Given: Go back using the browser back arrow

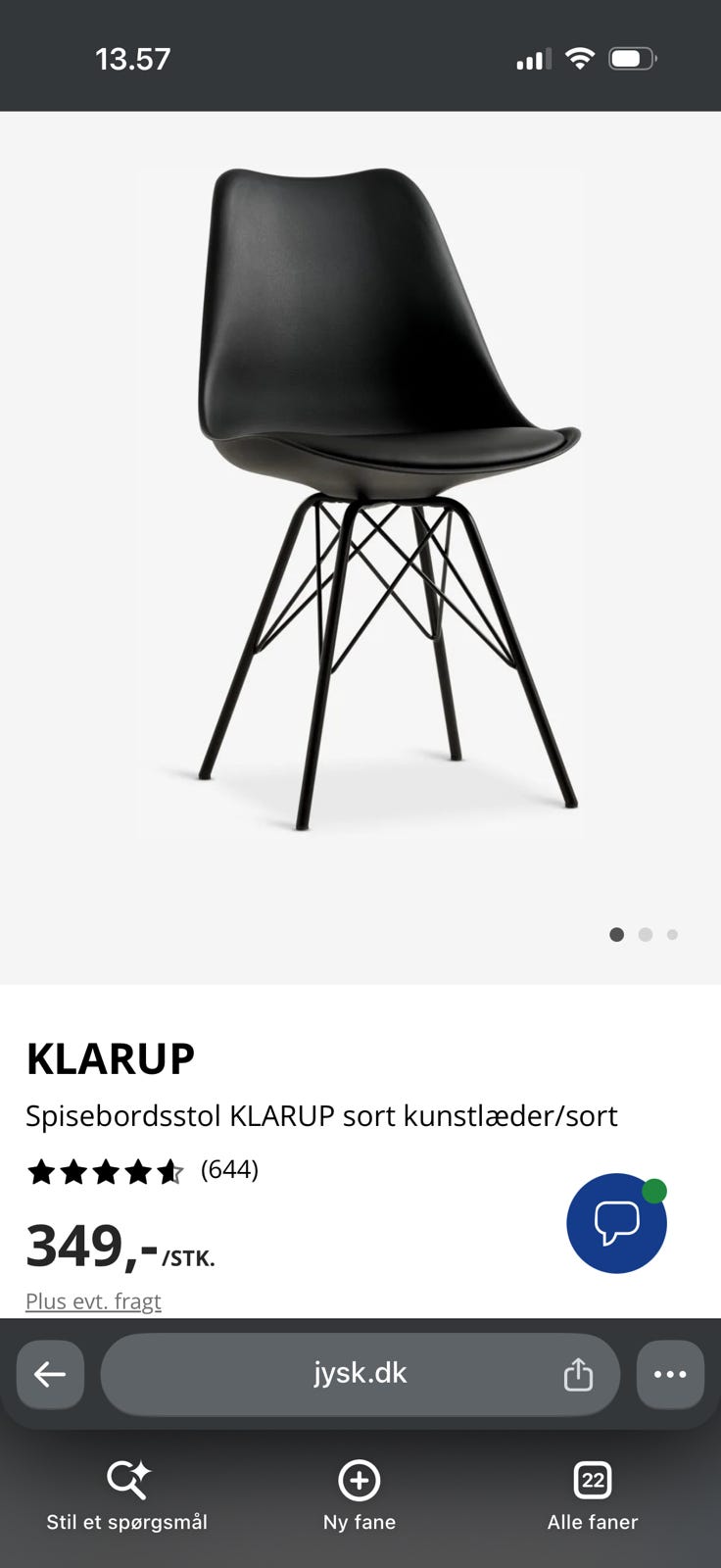Looking at the screenshot, I should click(50, 1375).
